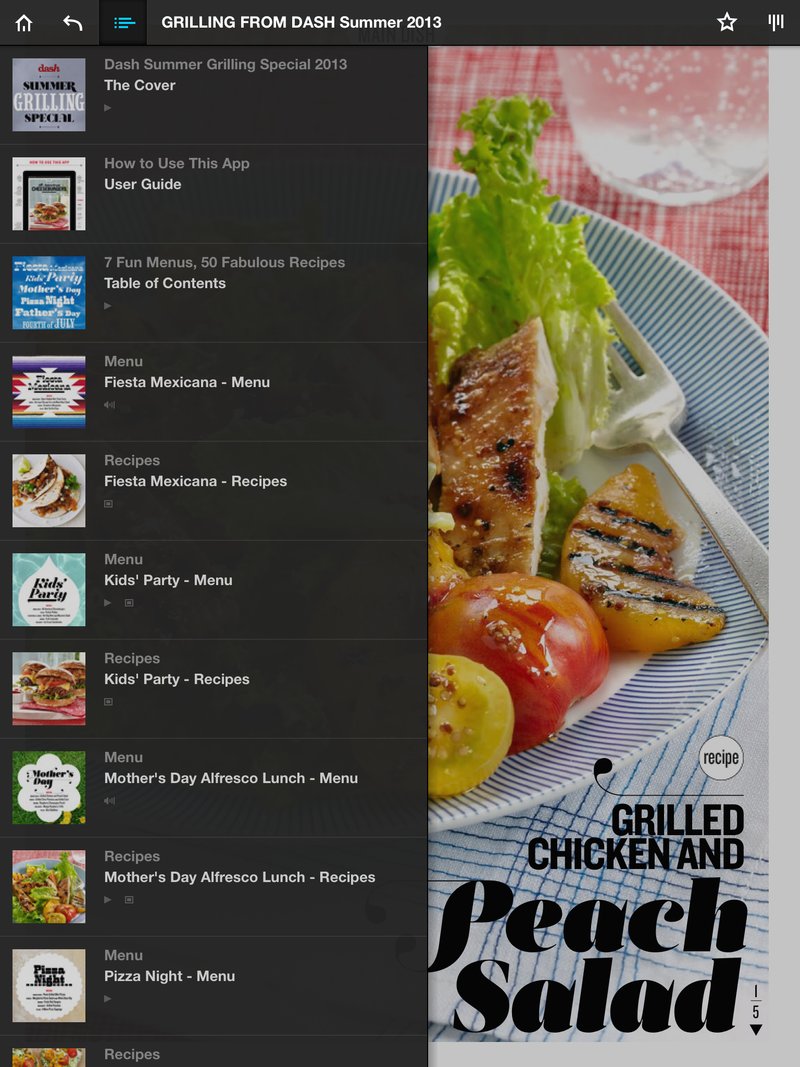Screen dimensions: 800x1067
Task: Open the page thumbnails browser icon
Action: coord(775,22)
